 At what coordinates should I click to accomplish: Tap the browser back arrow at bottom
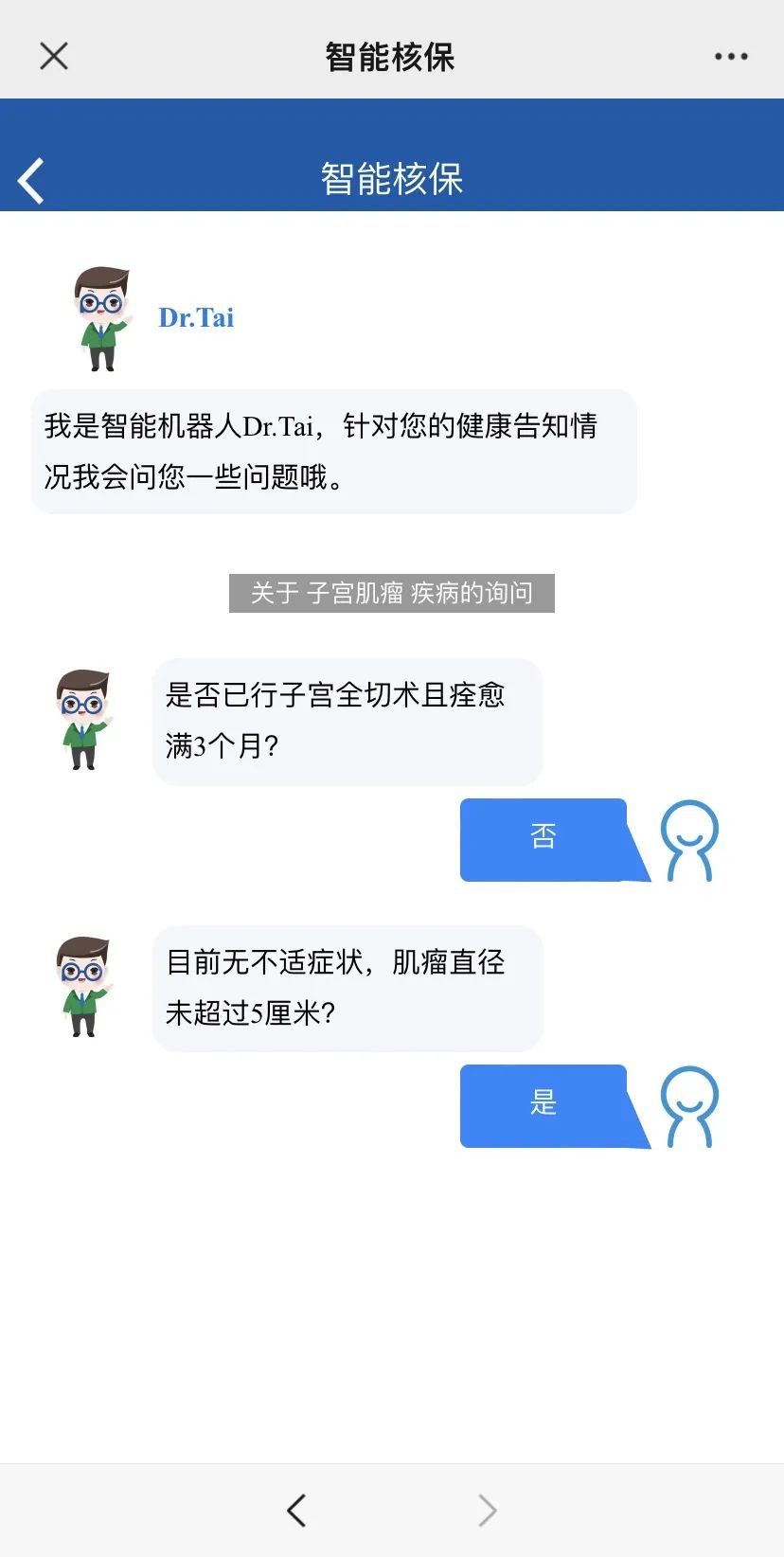tap(296, 1510)
